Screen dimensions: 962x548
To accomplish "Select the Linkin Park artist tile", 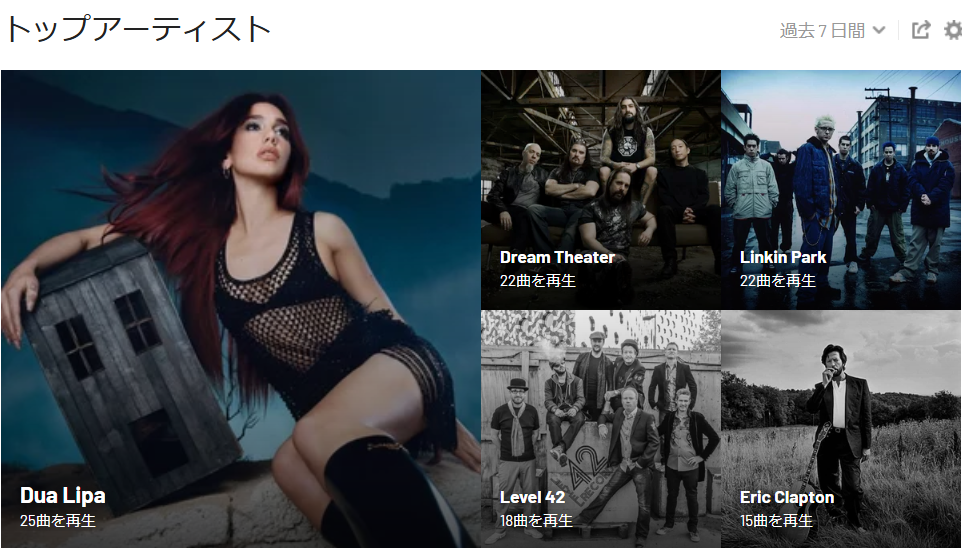I will [841, 189].
